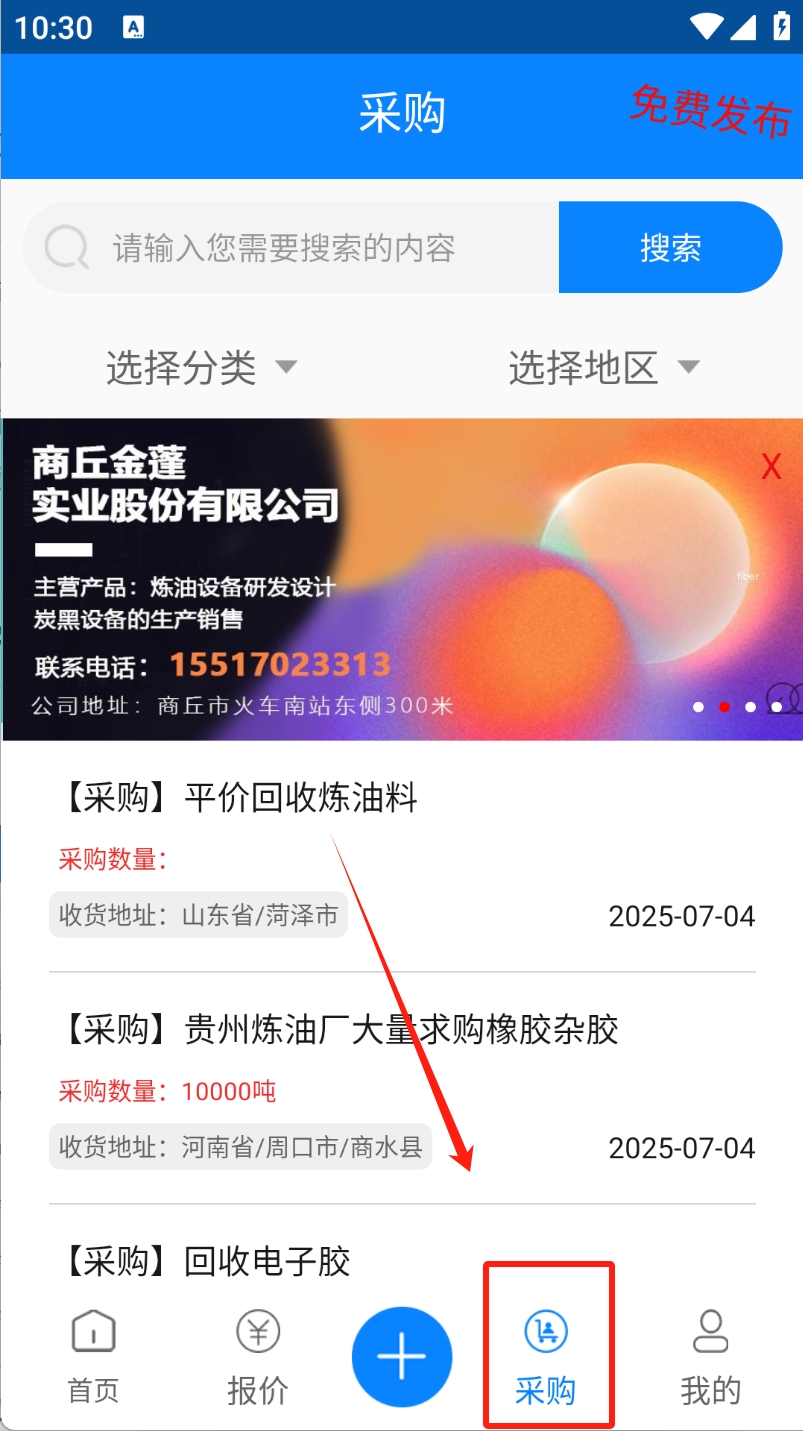Open the 商丘金蓬实业 banner ad

[x=402, y=579]
